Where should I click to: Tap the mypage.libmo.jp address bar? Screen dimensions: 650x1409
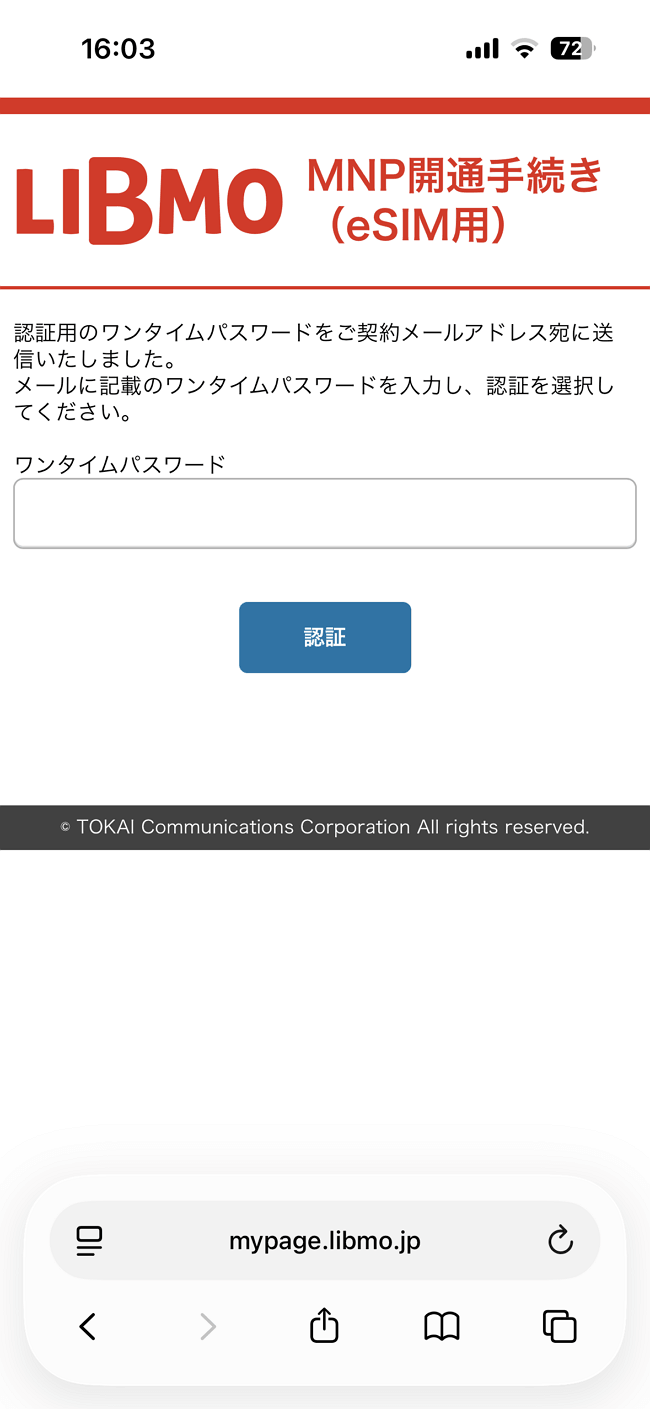324,1241
